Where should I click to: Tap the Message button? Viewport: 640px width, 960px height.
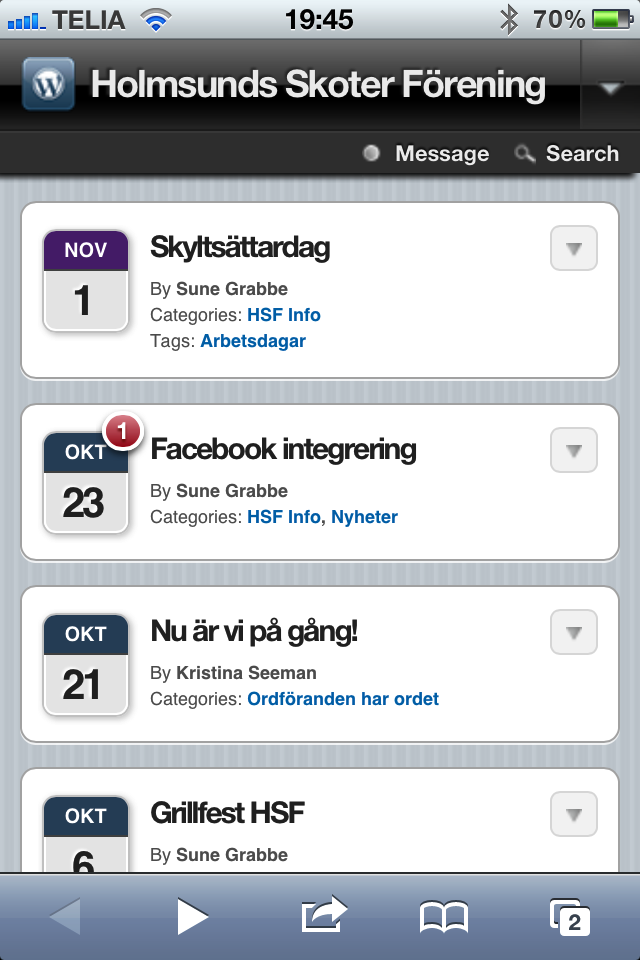click(428, 154)
